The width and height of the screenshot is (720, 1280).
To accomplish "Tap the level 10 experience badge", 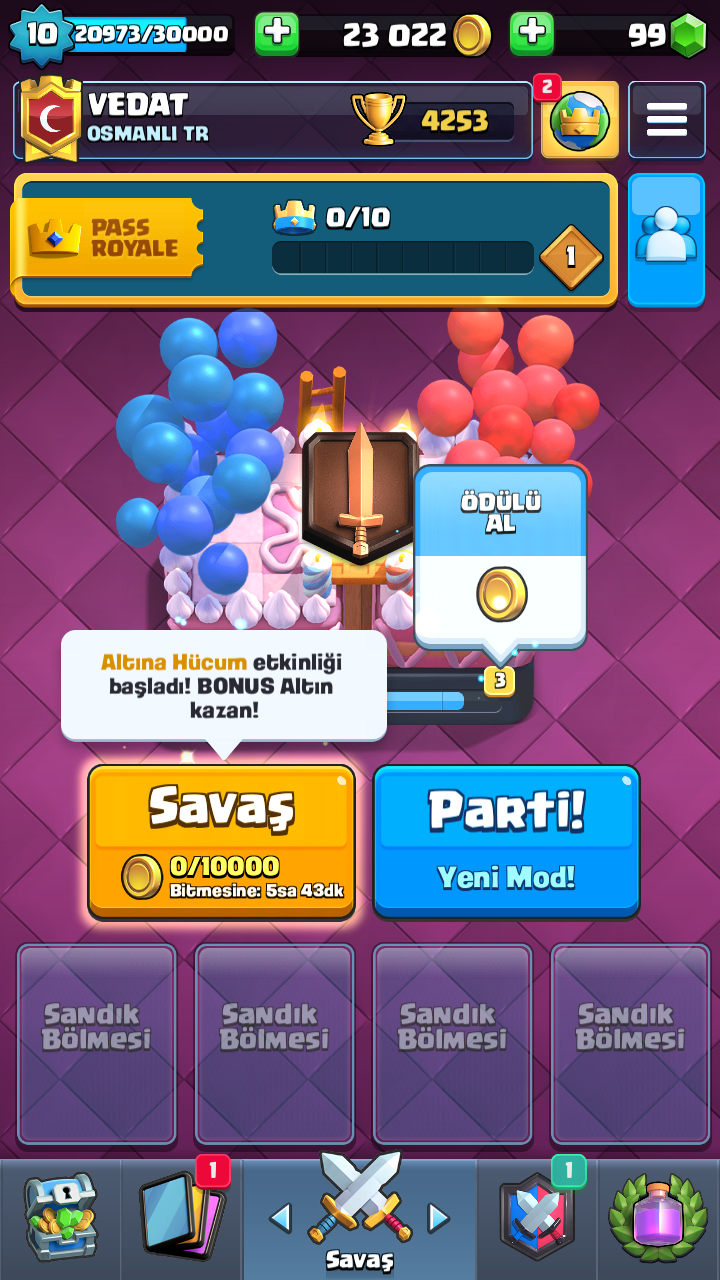I will click(x=41, y=34).
